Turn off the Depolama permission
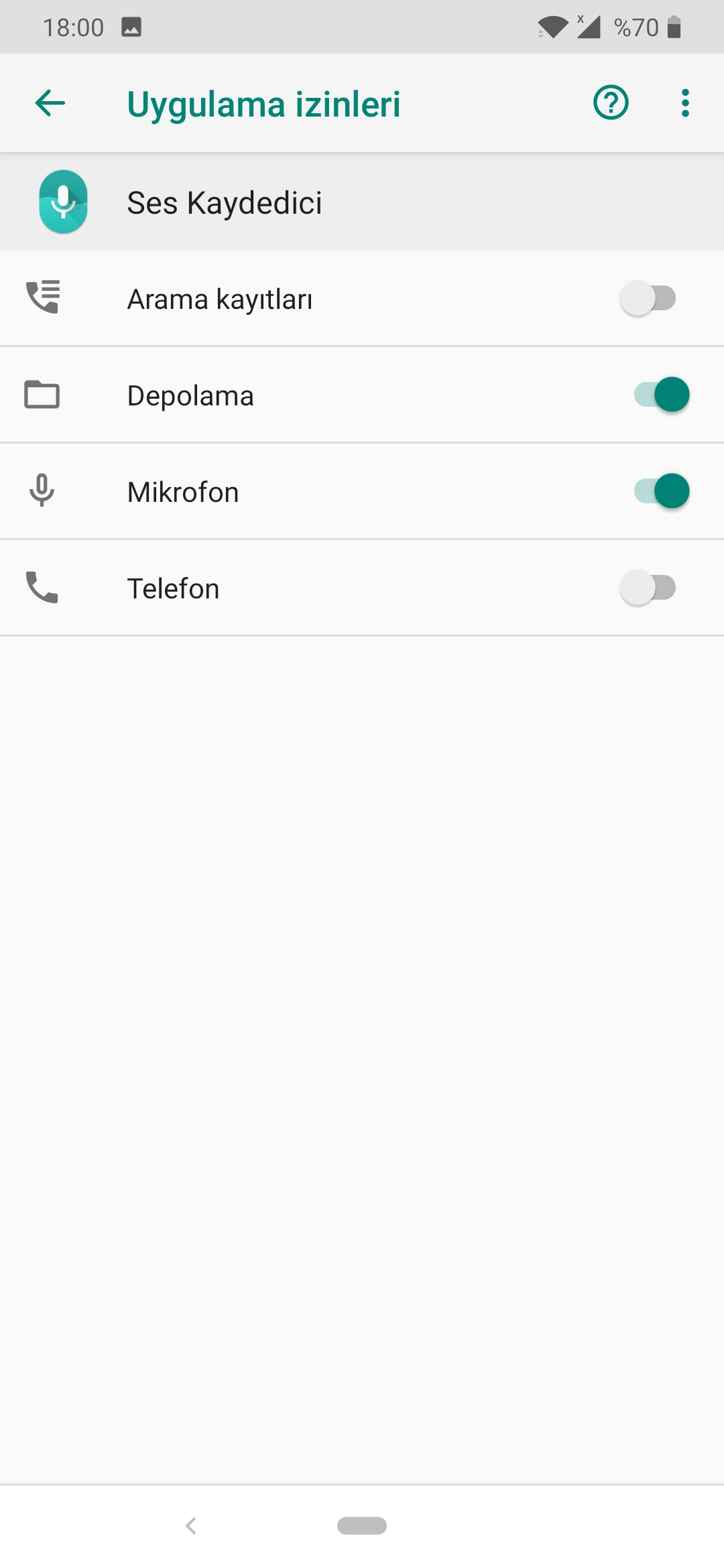The height and width of the screenshot is (1568, 724). pos(662,395)
